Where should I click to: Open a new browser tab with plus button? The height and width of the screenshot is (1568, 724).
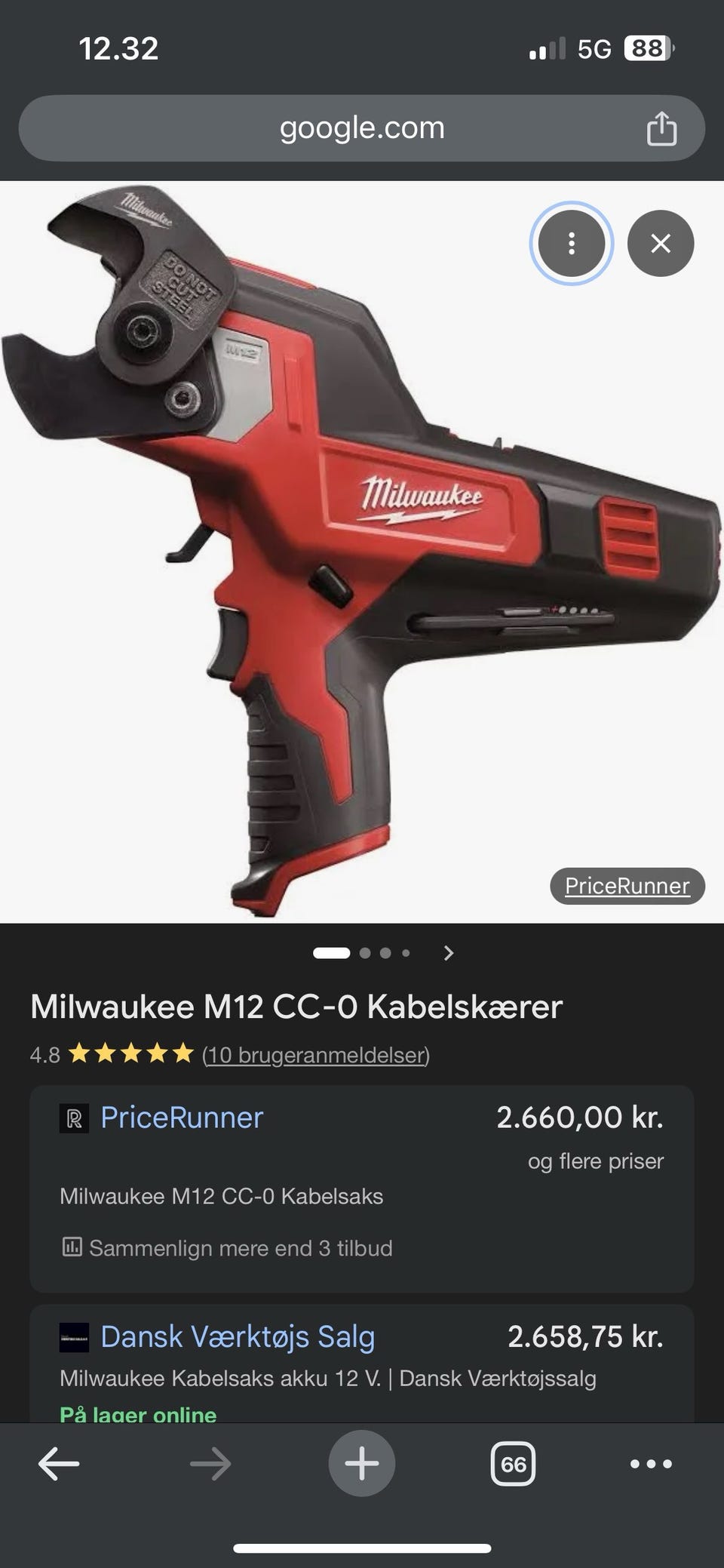click(362, 1464)
